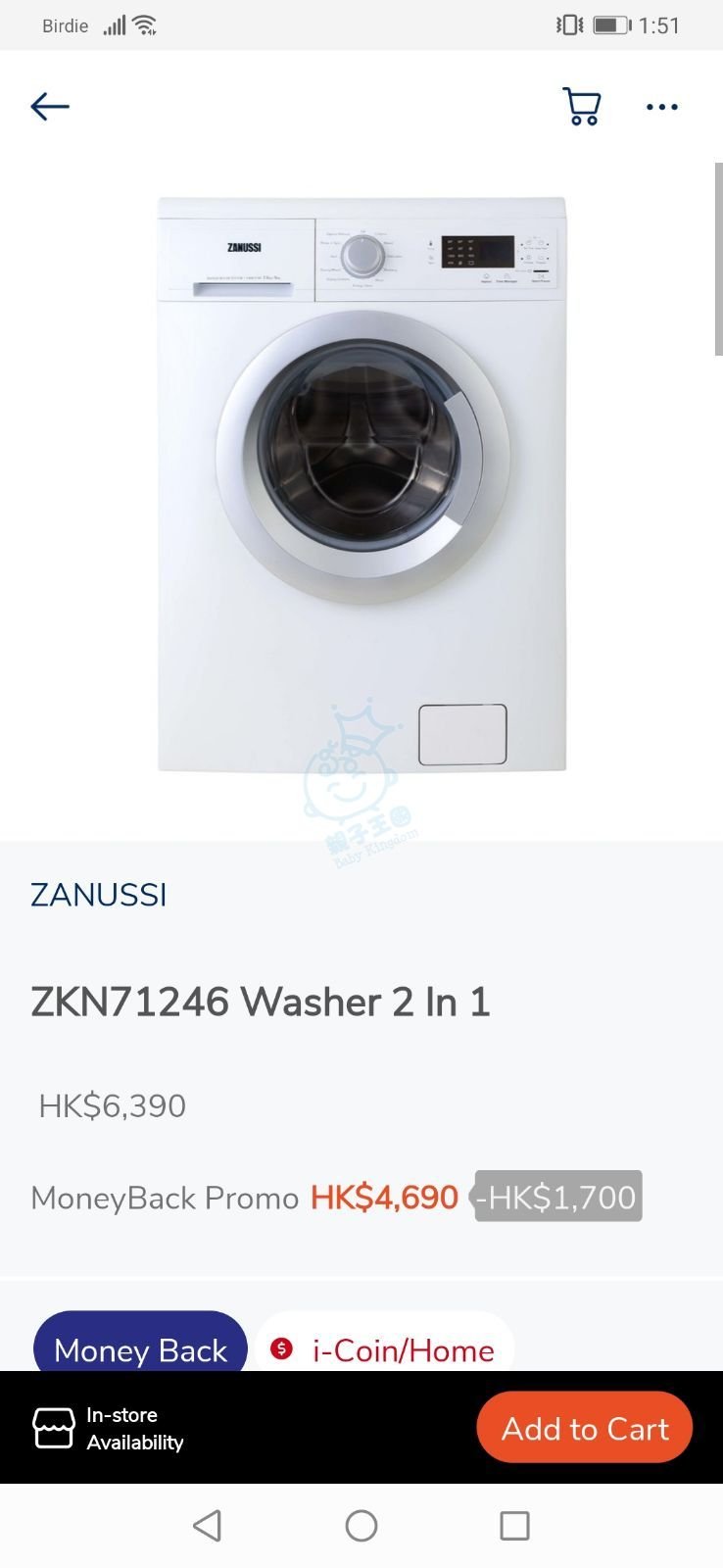723x1568 pixels.
Task: Select the i-Coin/Home chip
Action: (x=385, y=1348)
